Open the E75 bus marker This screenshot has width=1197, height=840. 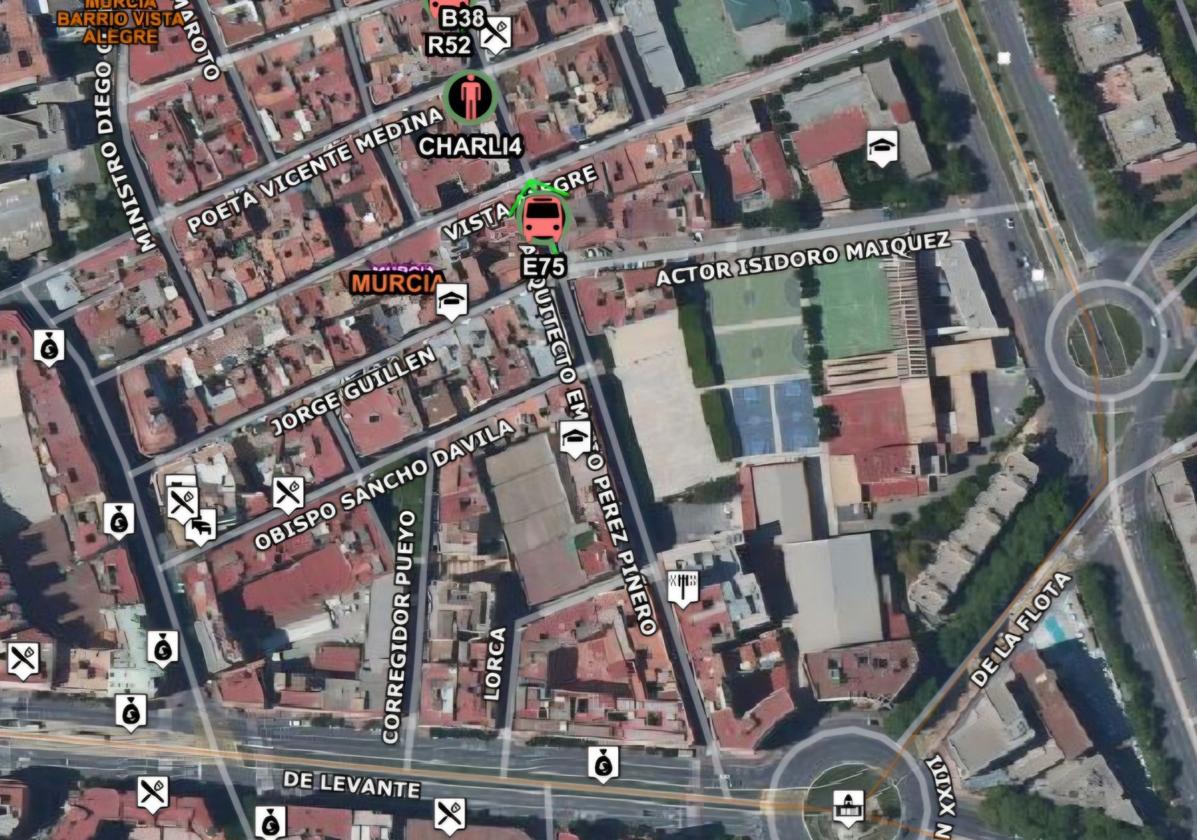(x=543, y=219)
